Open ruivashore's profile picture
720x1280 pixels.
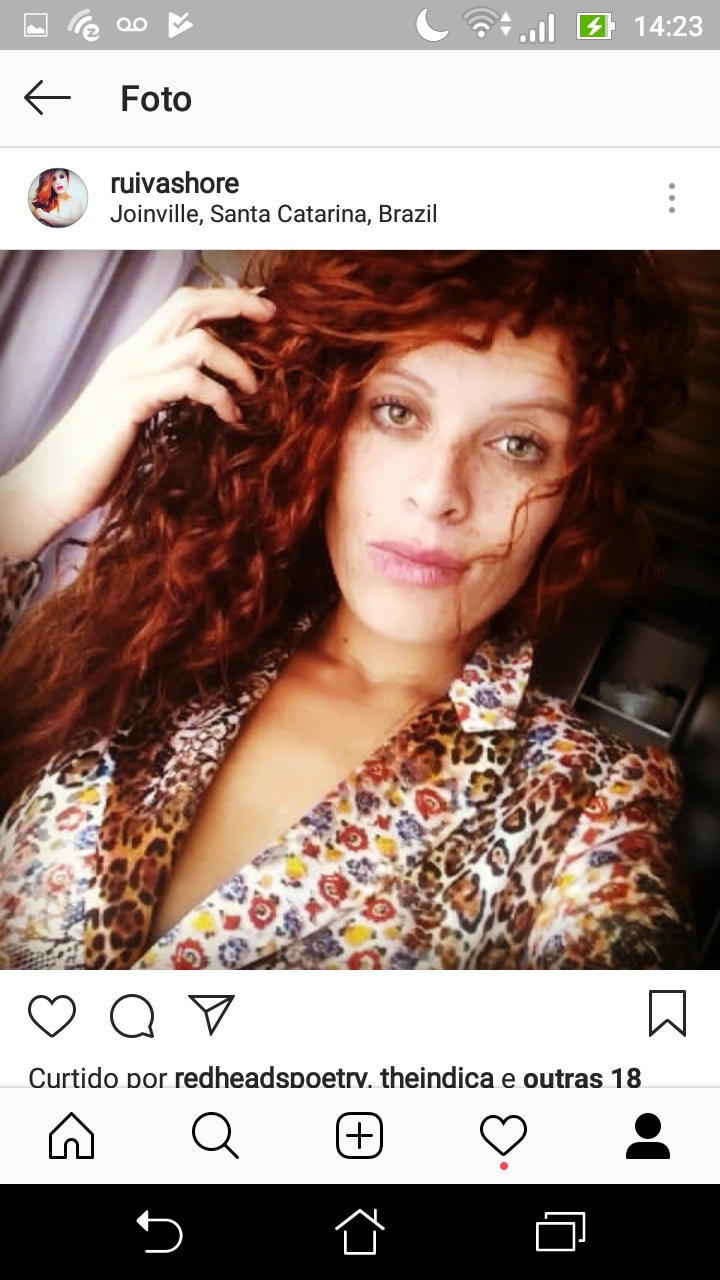pos(58,198)
